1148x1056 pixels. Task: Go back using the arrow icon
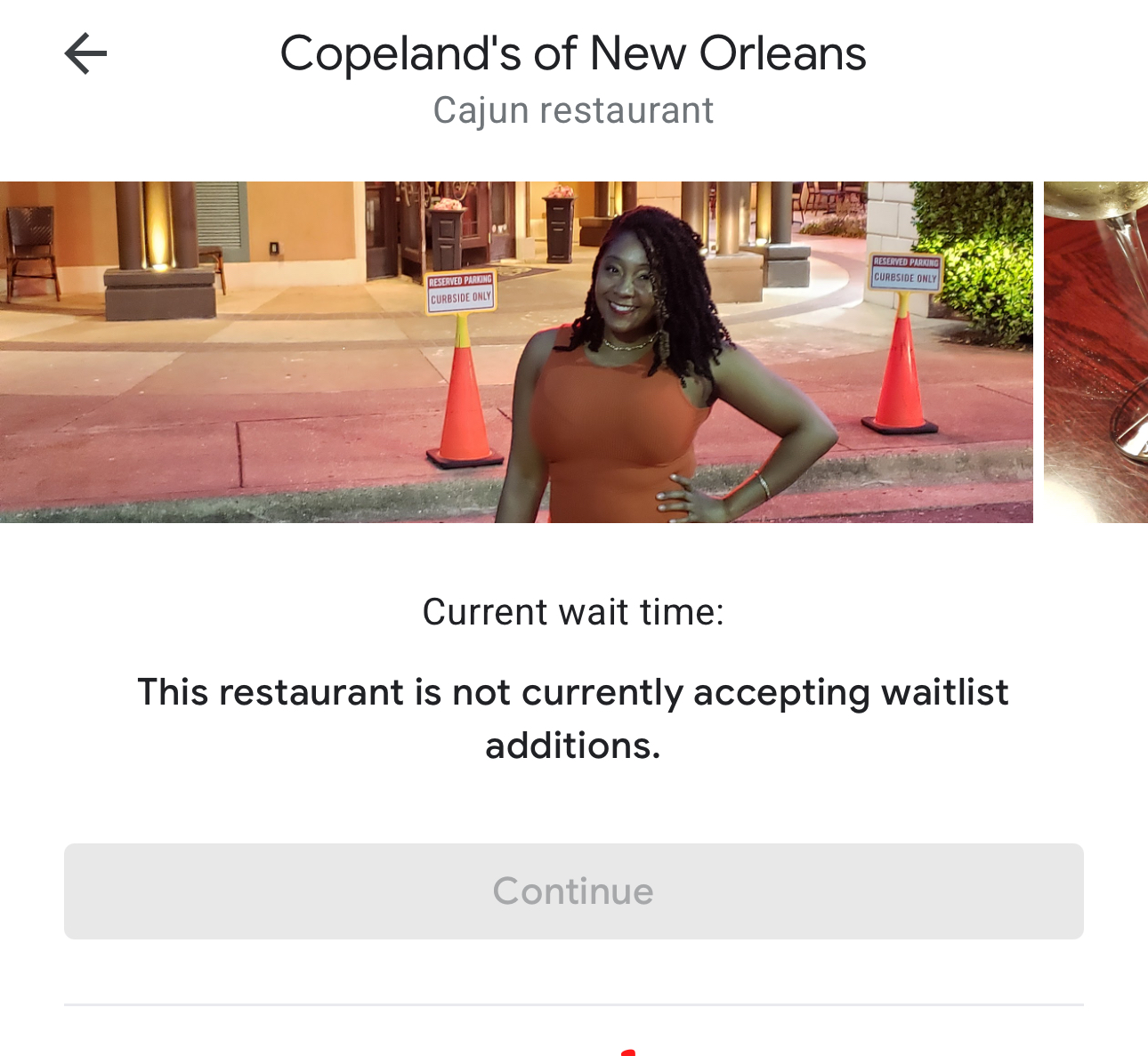pyautogui.click(x=86, y=53)
